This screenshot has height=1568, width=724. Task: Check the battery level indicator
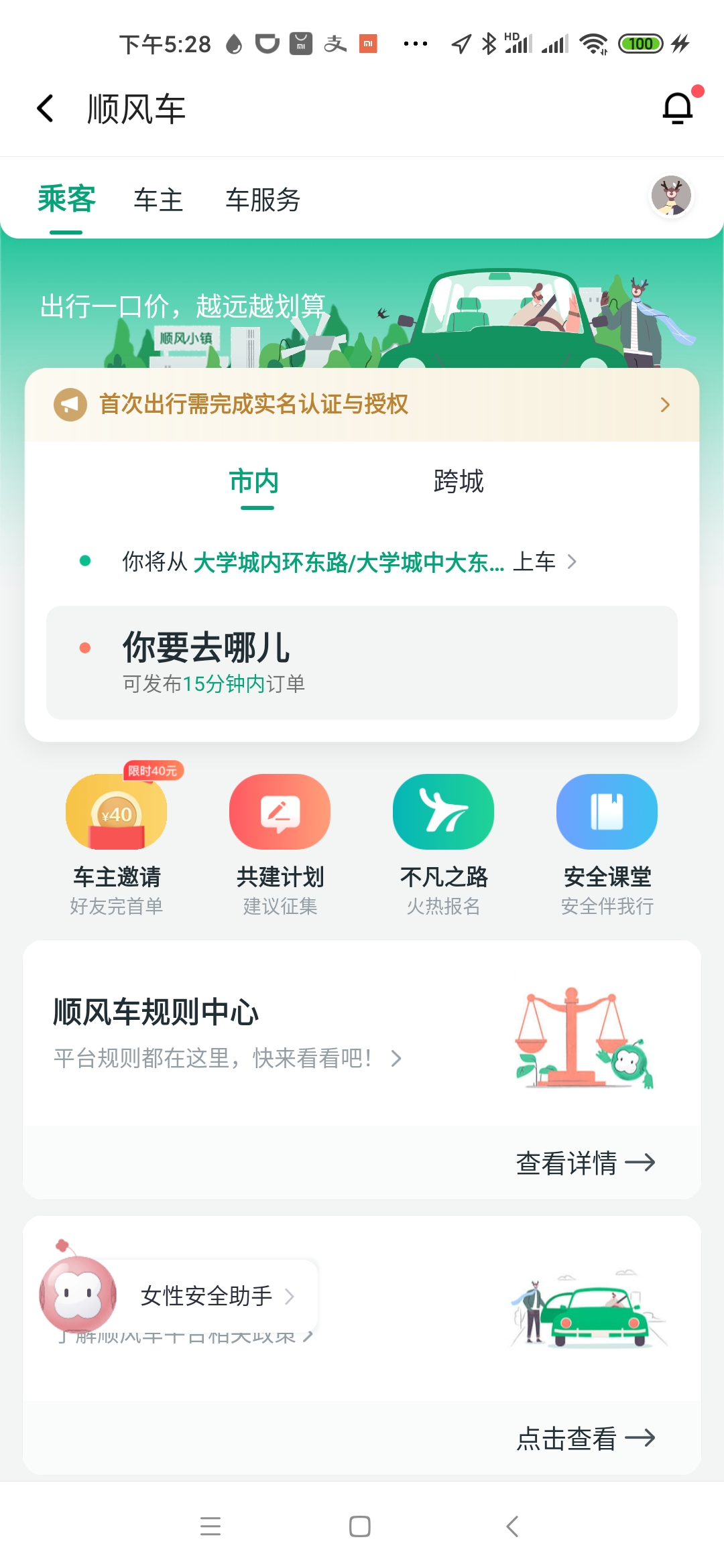[640, 43]
